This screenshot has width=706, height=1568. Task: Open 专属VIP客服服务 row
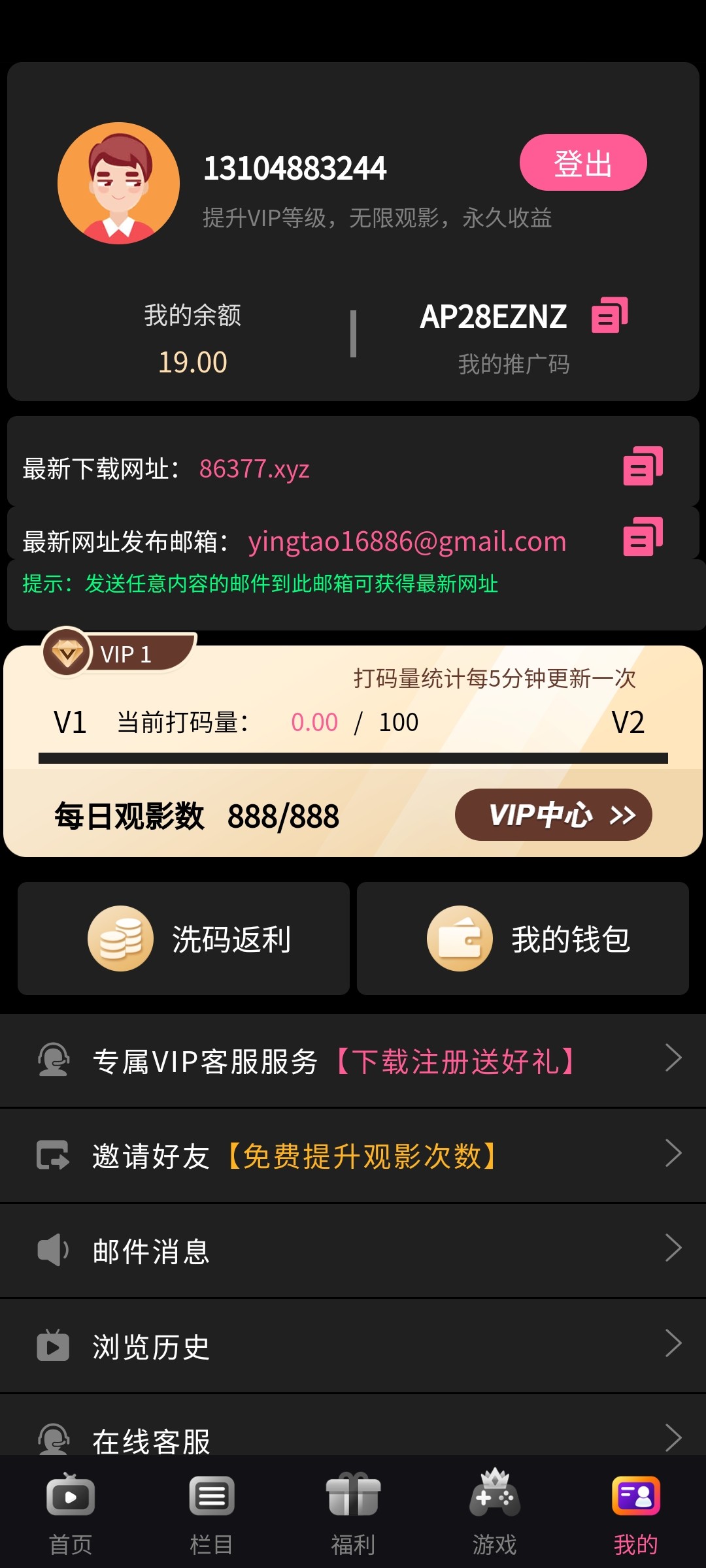353,1061
